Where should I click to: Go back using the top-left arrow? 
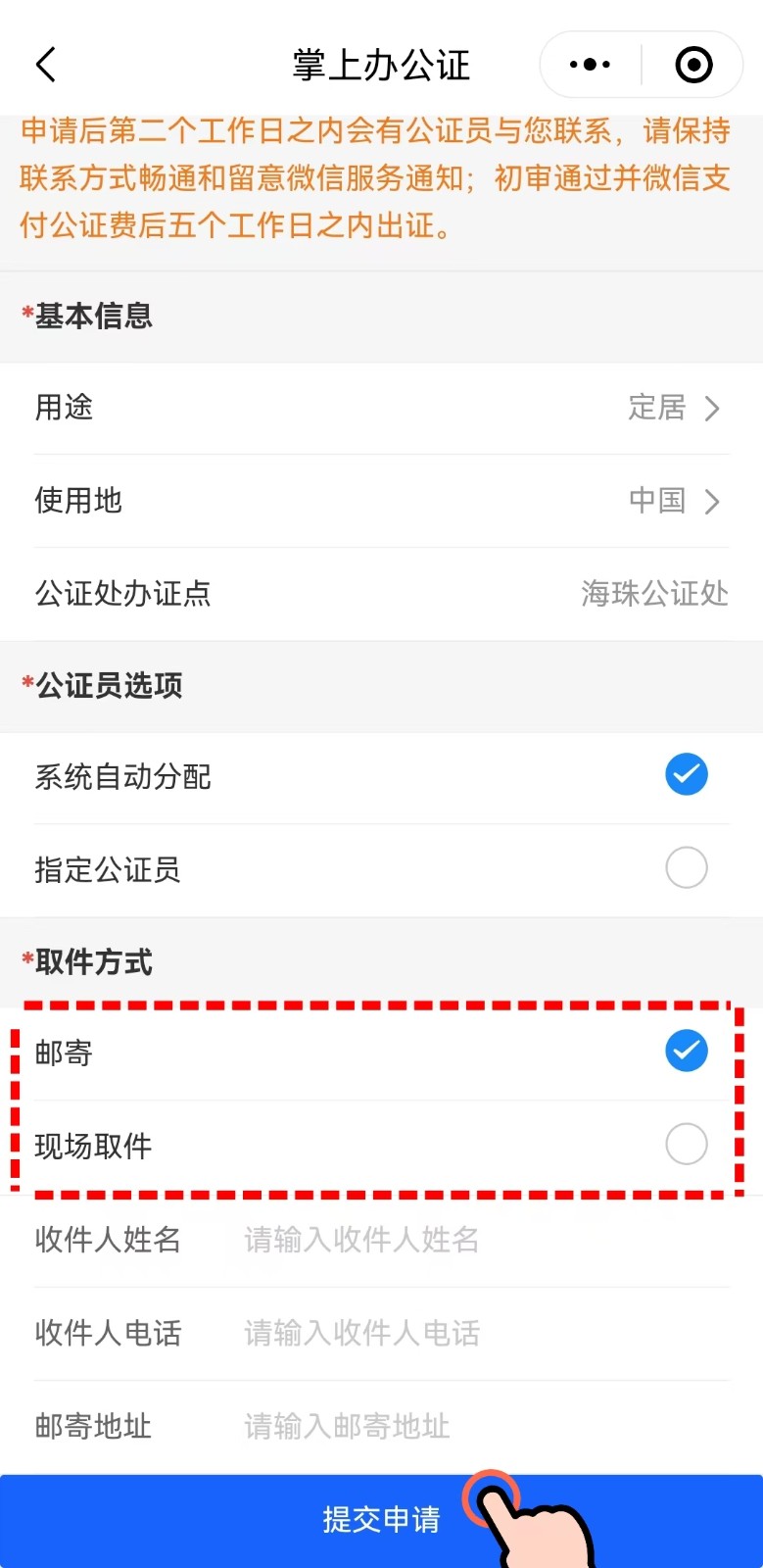pos(45,65)
